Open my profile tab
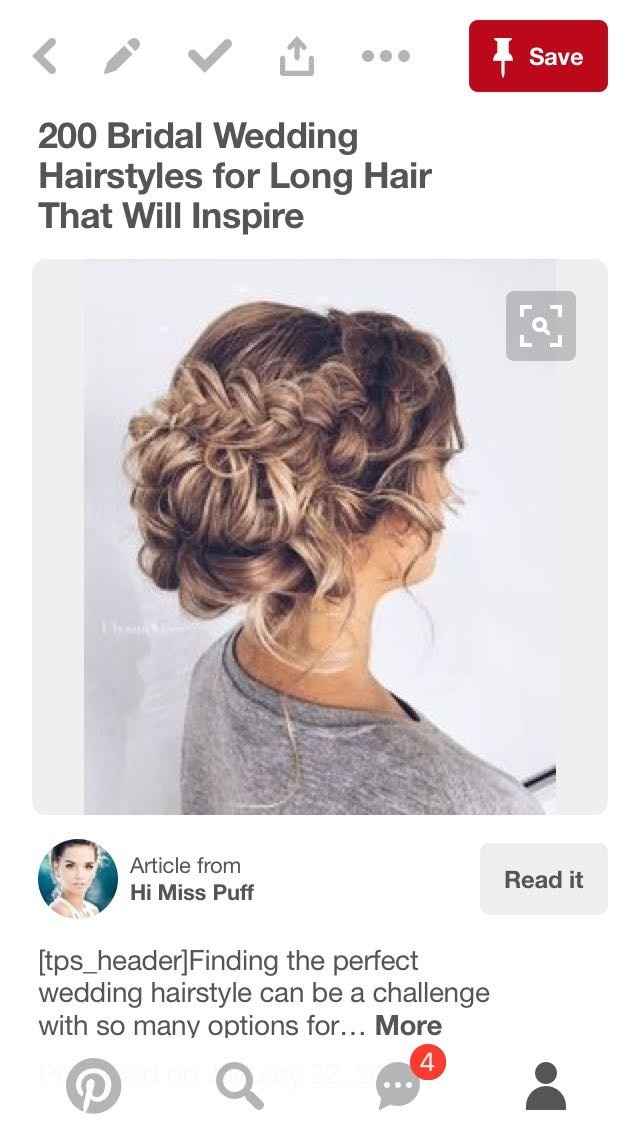The width and height of the screenshot is (640, 1136). click(545, 1085)
